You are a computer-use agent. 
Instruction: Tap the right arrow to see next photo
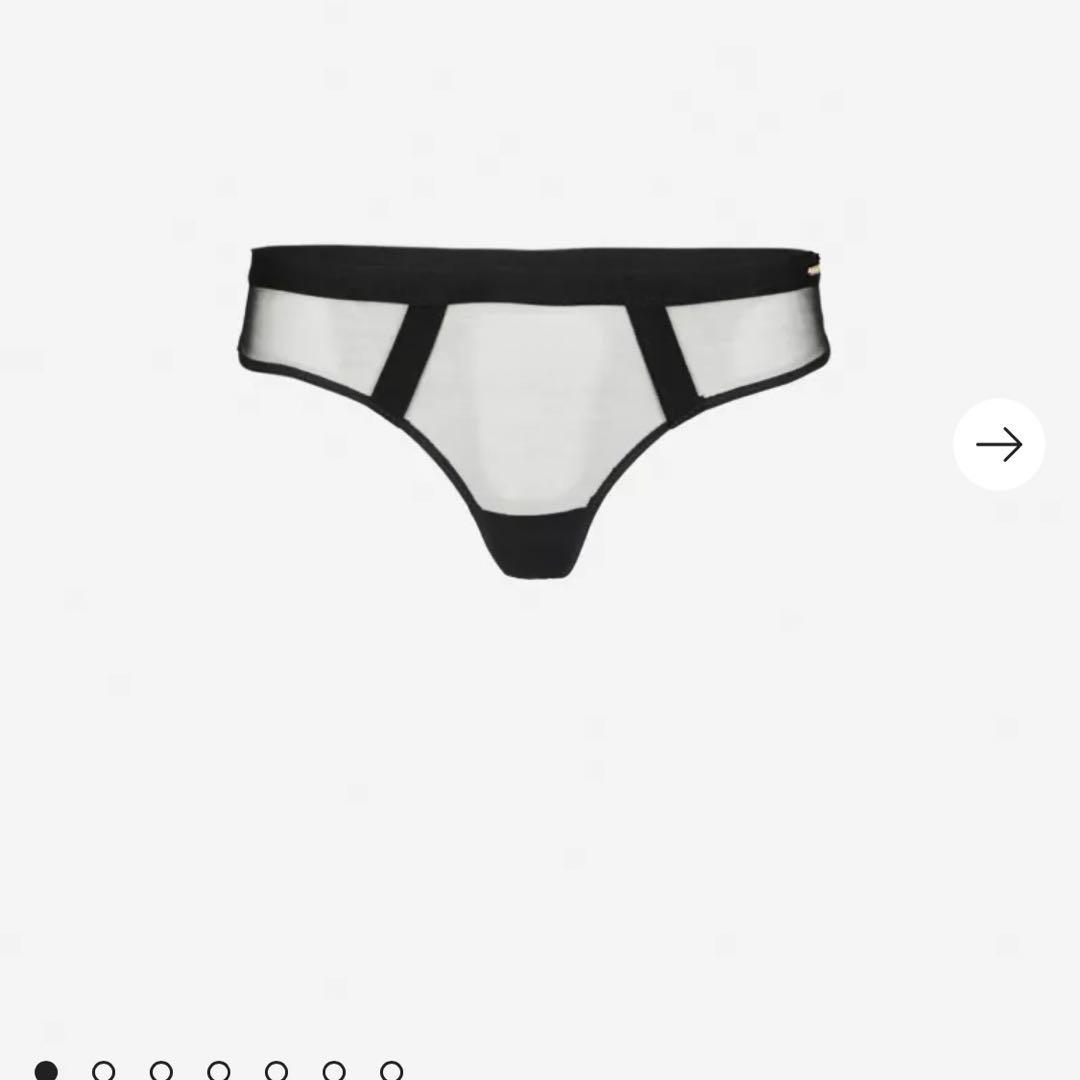point(998,444)
